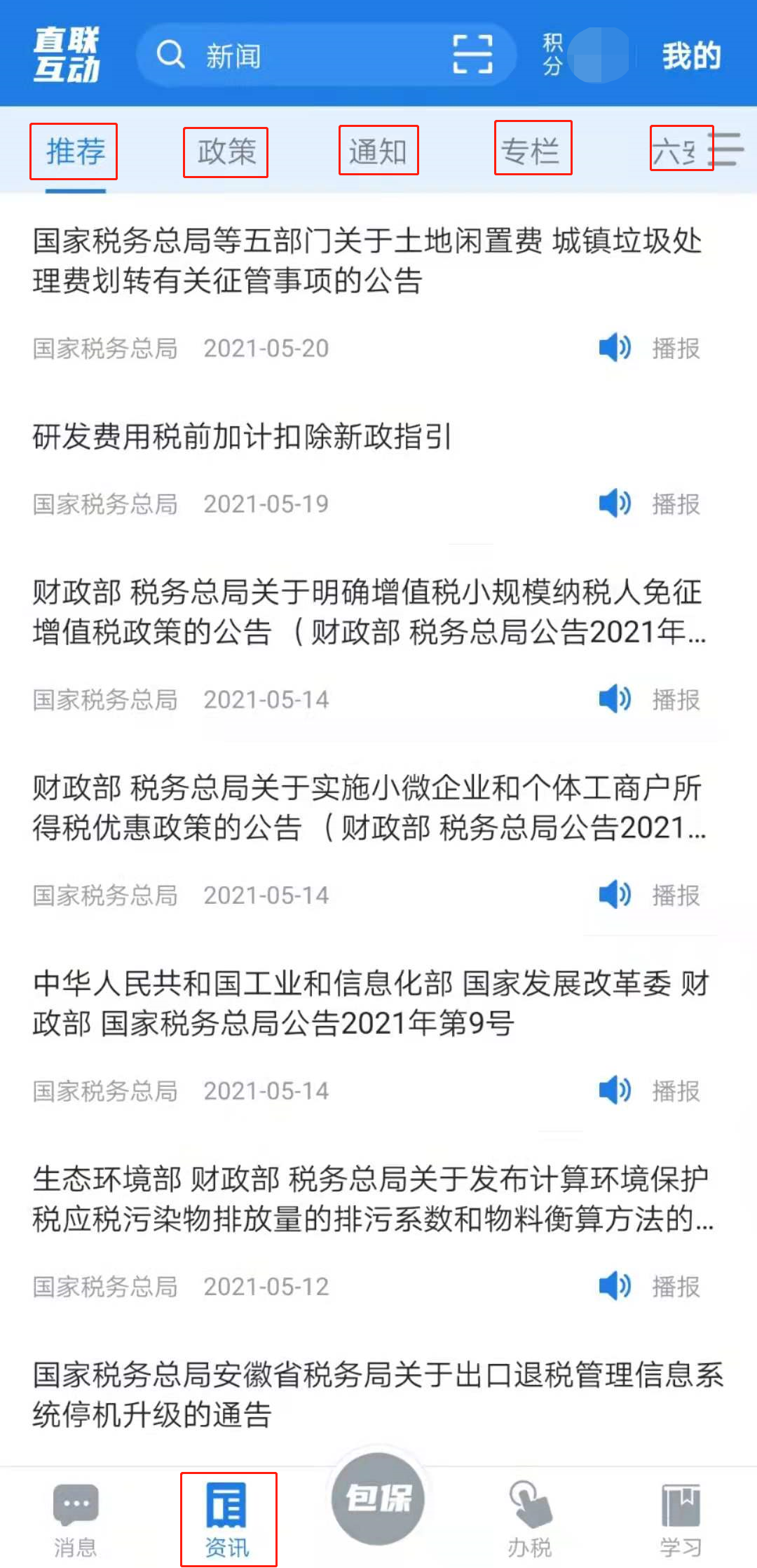The height and width of the screenshot is (1568, 757).
Task: Play 播报 audio for the 2021-05-12 article
Action: (x=649, y=1286)
